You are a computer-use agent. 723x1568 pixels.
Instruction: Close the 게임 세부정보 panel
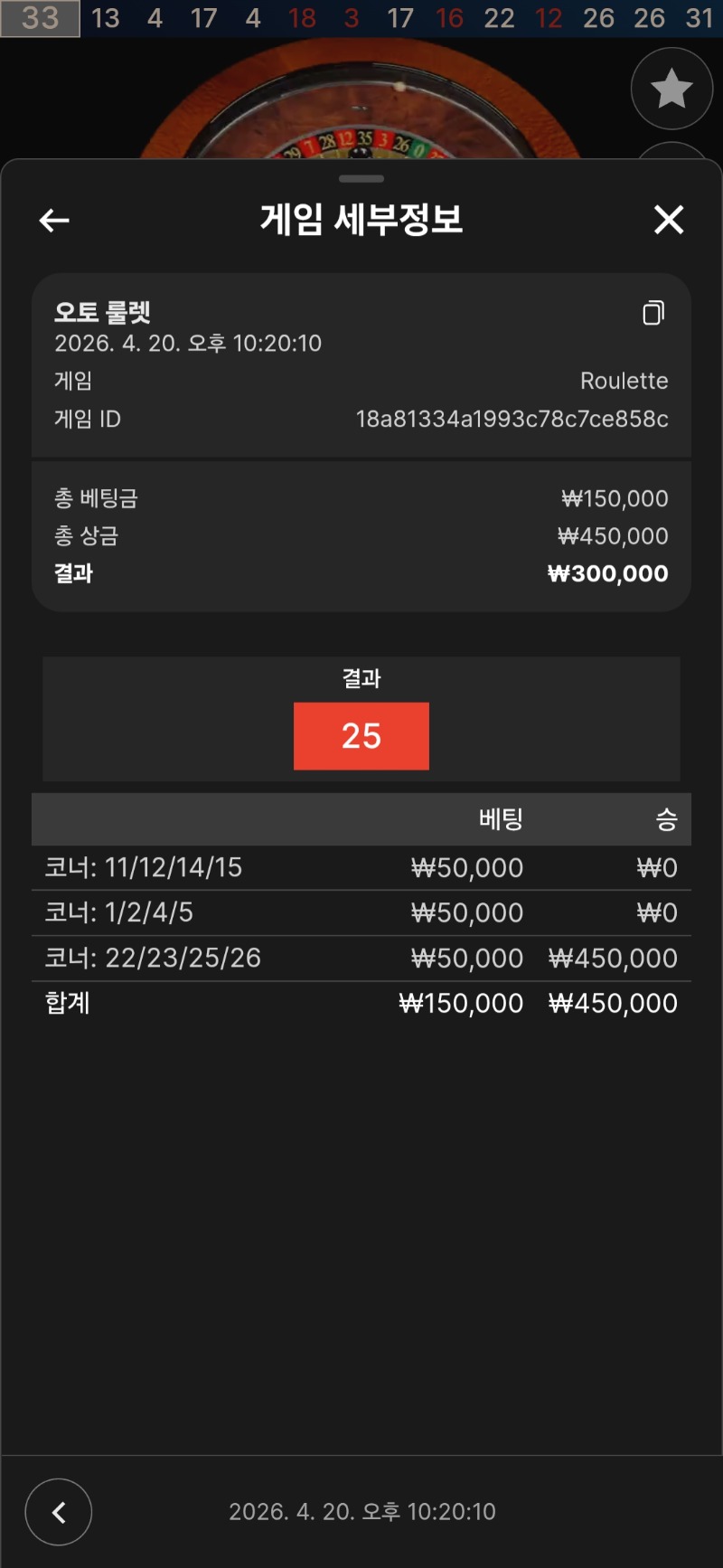(x=669, y=220)
